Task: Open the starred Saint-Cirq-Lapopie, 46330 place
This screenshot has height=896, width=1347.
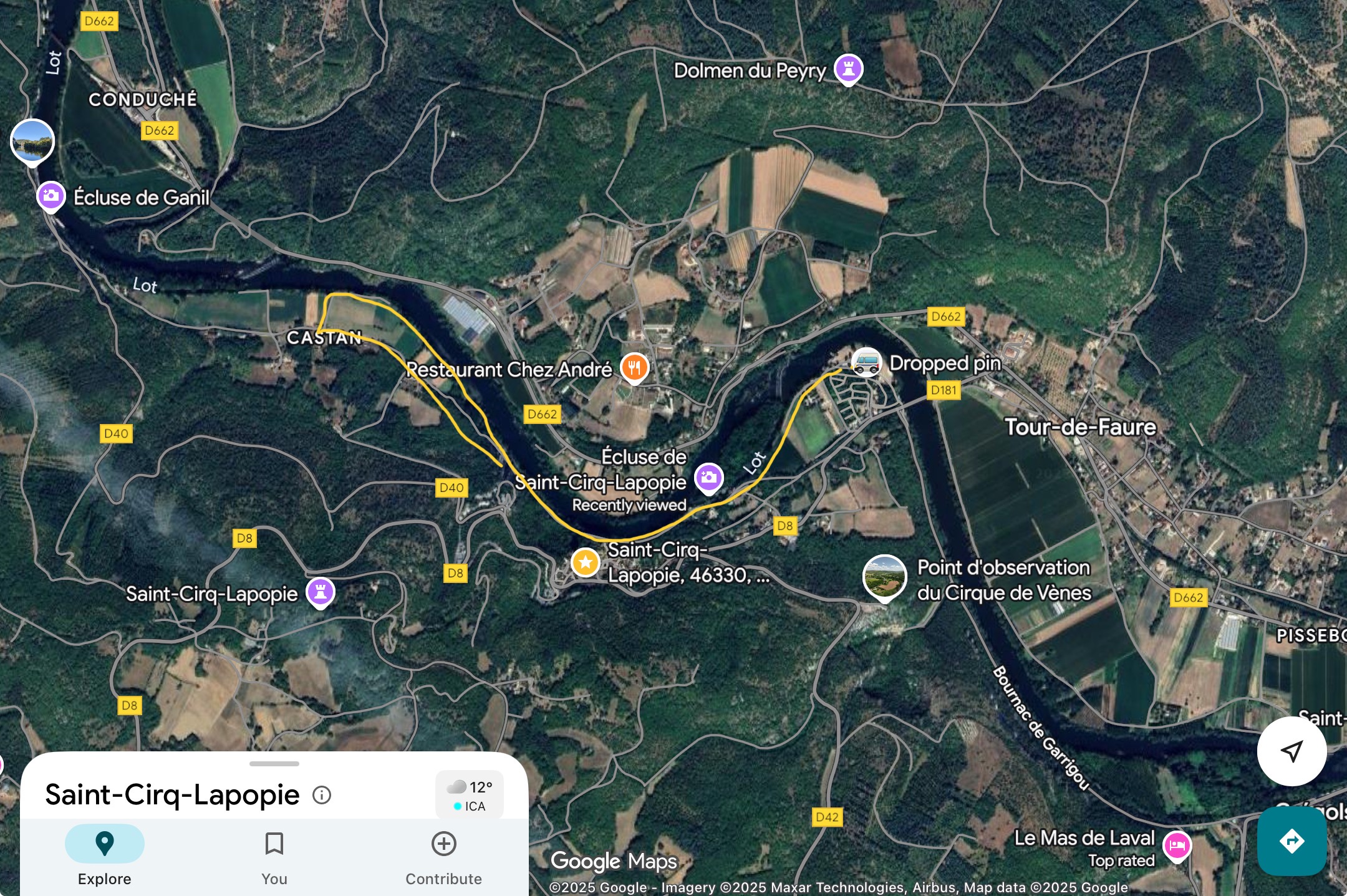Action: 585,562
